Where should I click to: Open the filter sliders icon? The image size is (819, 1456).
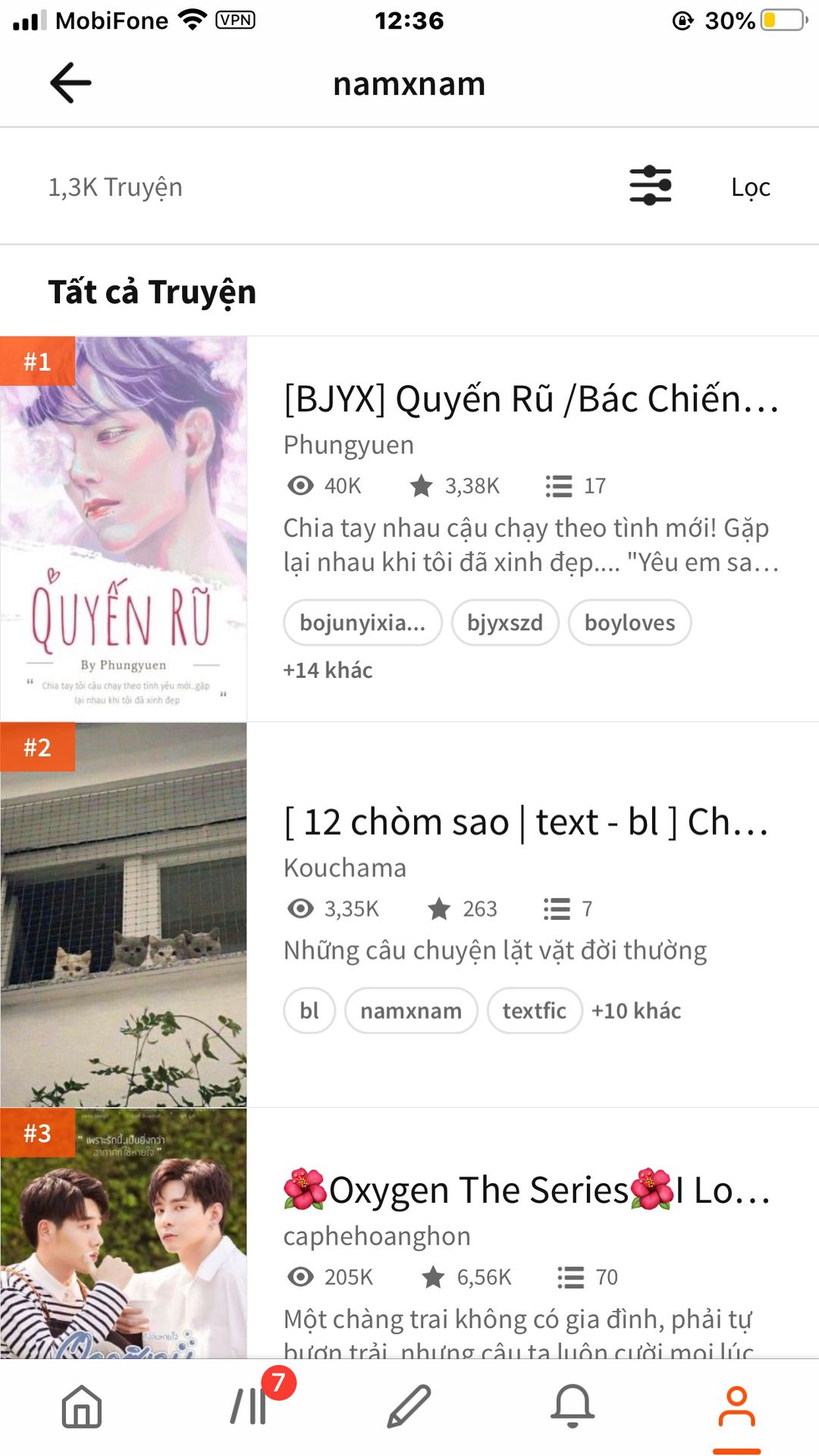point(650,186)
